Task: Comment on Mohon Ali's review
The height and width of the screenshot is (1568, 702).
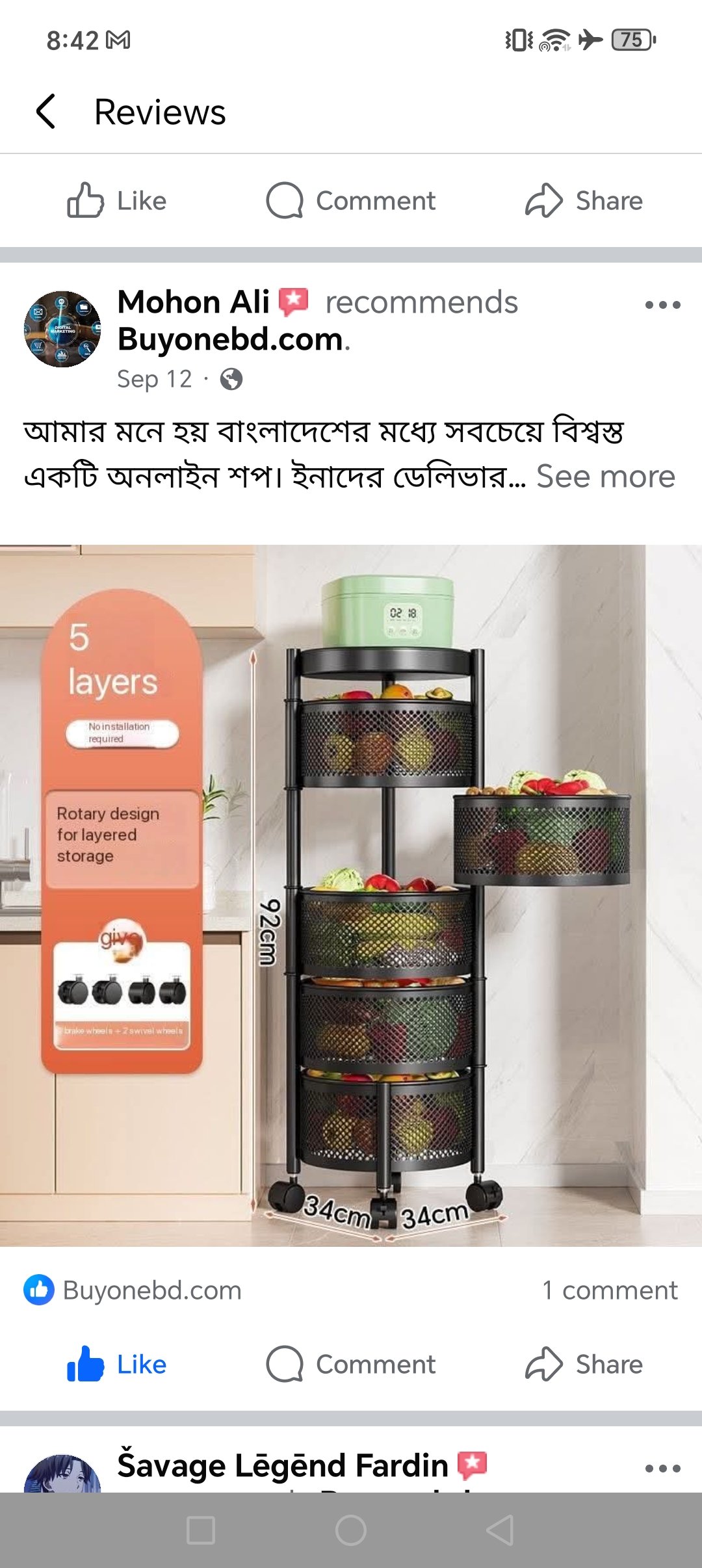Action: (351, 1364)
